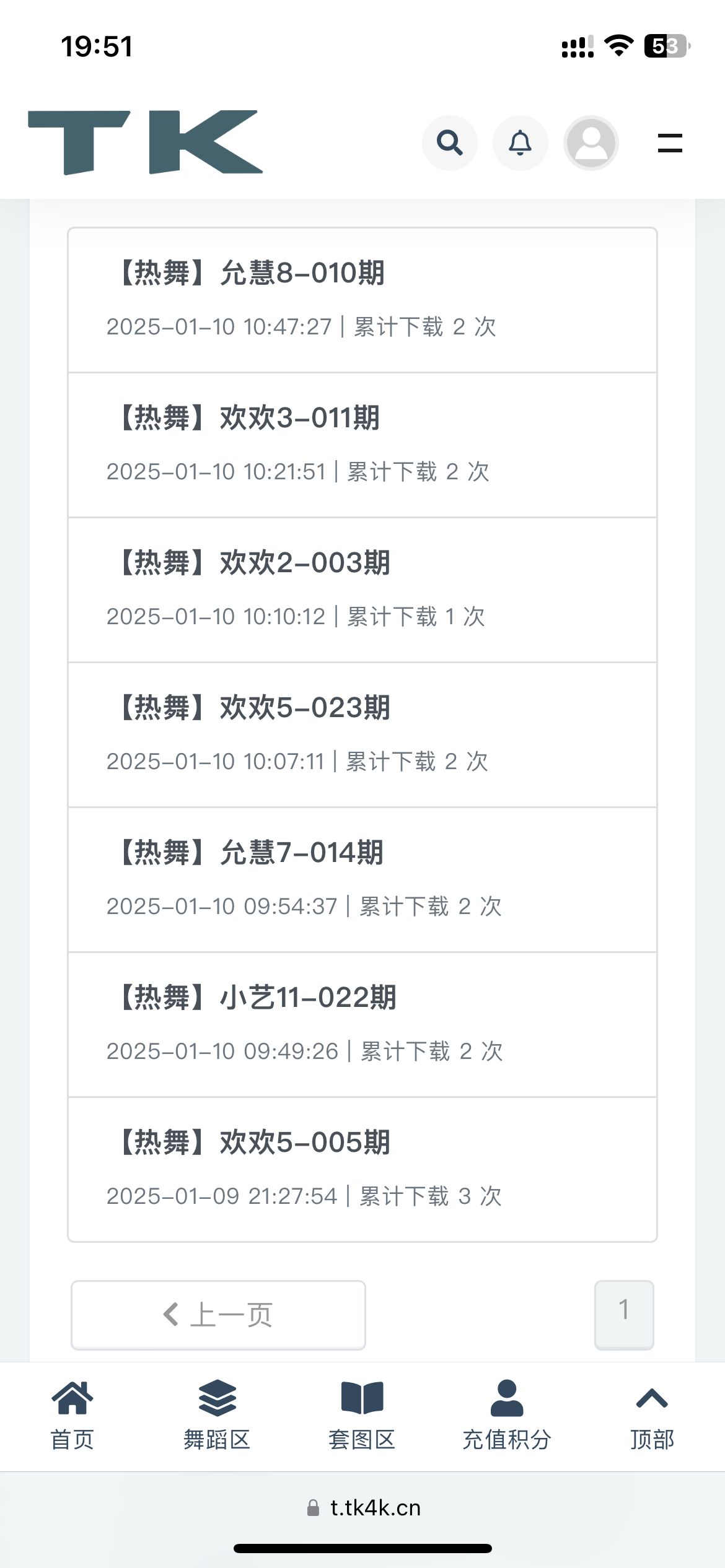
Task: Open the search icon in the header
Action: coord(449,143)
